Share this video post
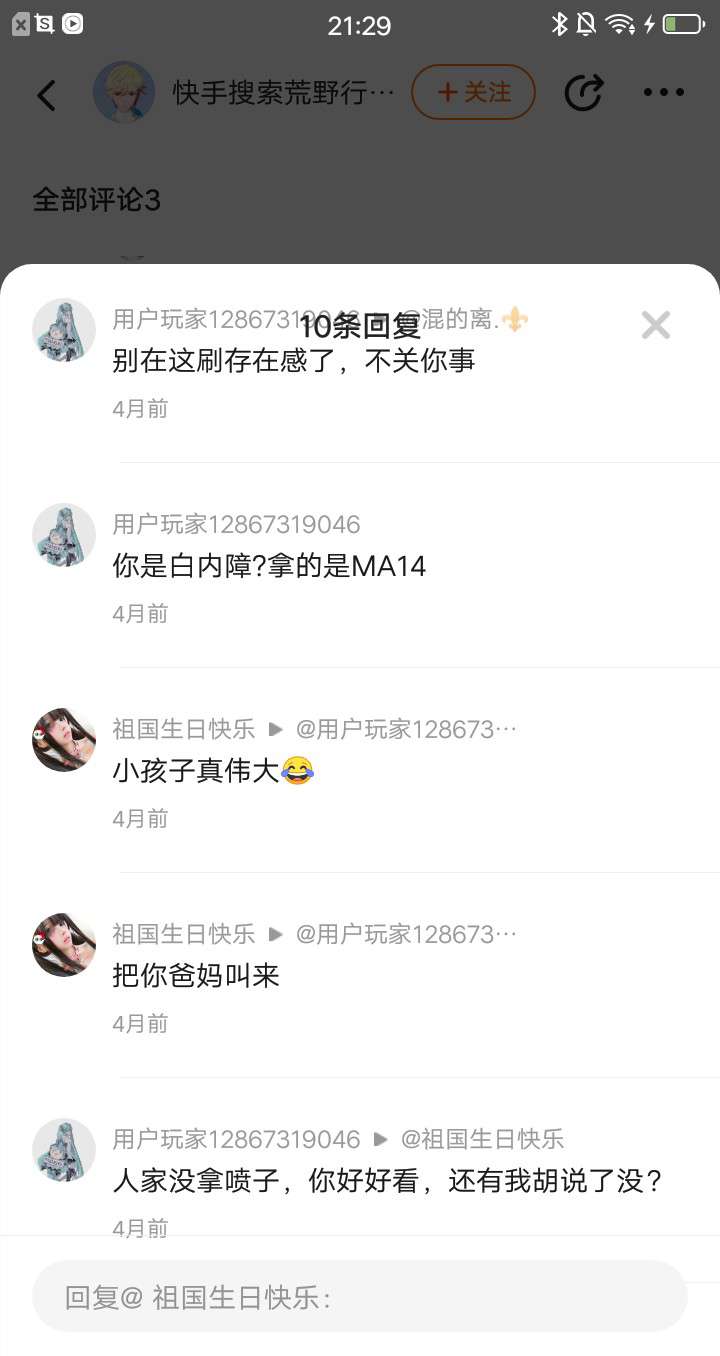720x1356 pixels. click(x=583, y=93)
